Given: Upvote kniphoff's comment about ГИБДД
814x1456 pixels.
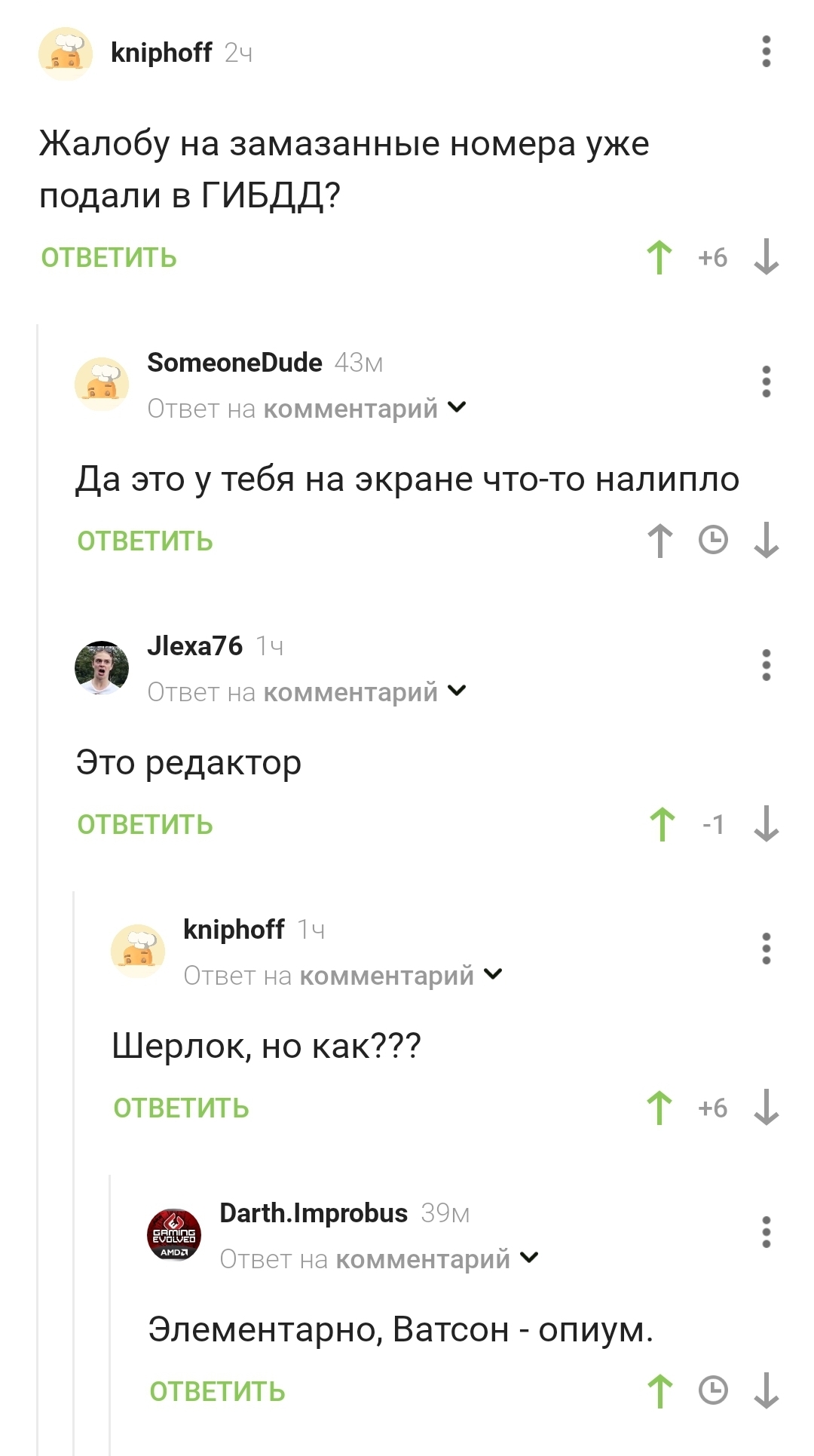Looking at the screenshot, I should (x=659, y=258).
